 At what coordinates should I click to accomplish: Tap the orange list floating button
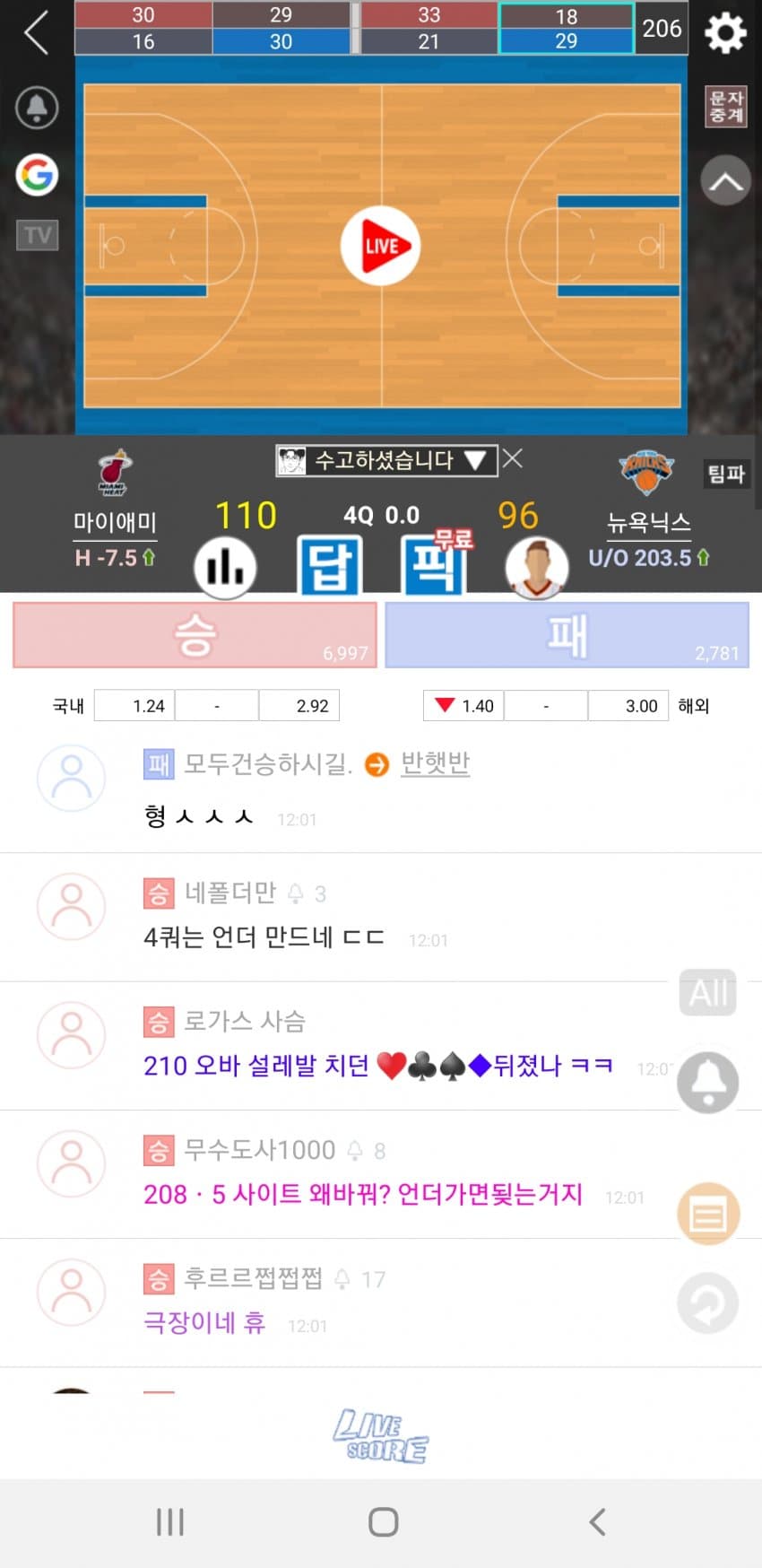707,1214
